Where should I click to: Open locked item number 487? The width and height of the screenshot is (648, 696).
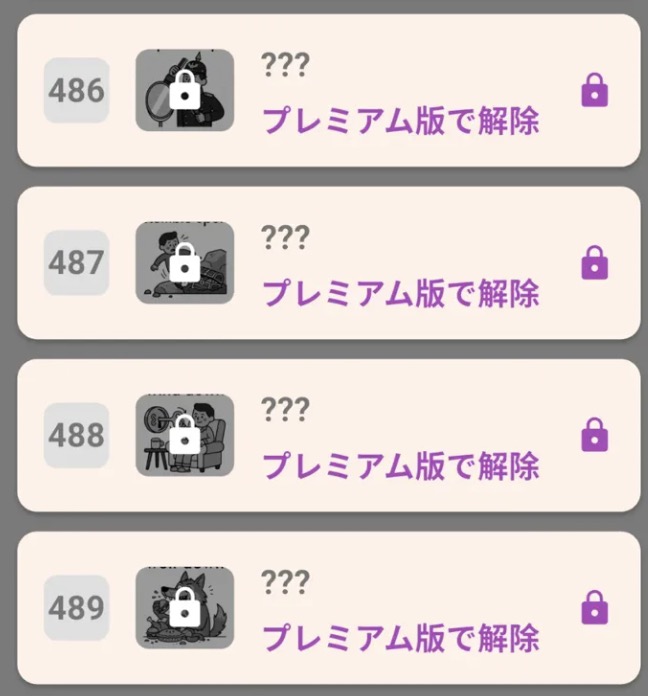330,263
